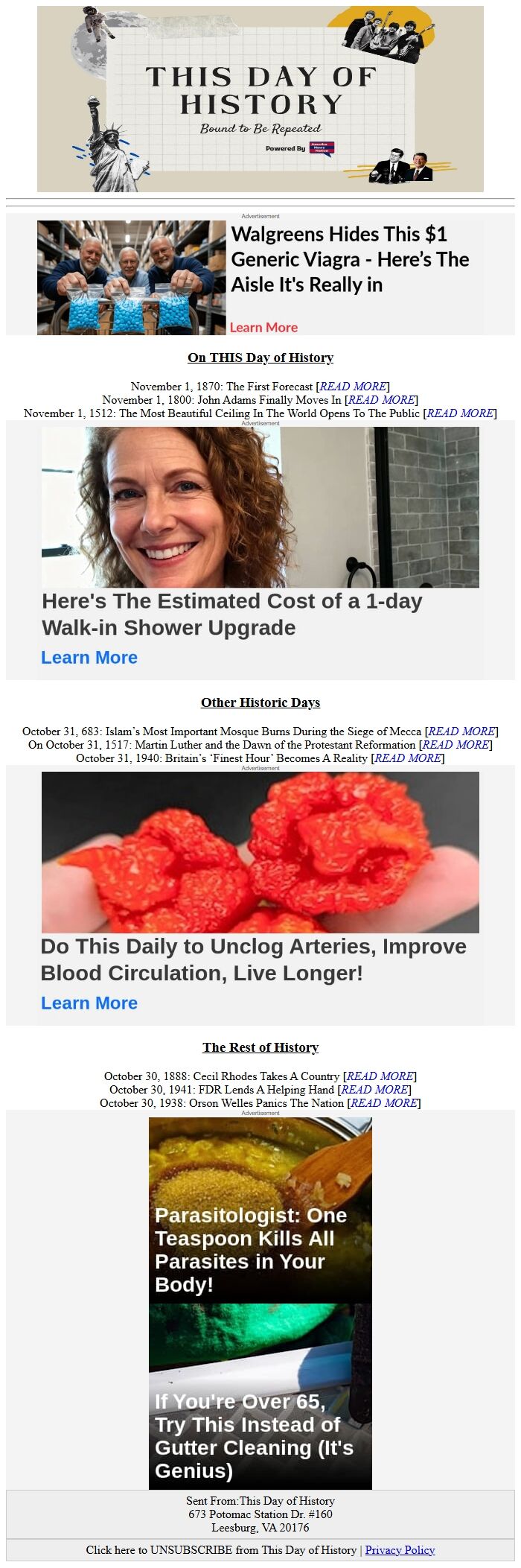521x1568 pixels.
Task: Open the Privacy Policy link
Action: [400, 1550]
